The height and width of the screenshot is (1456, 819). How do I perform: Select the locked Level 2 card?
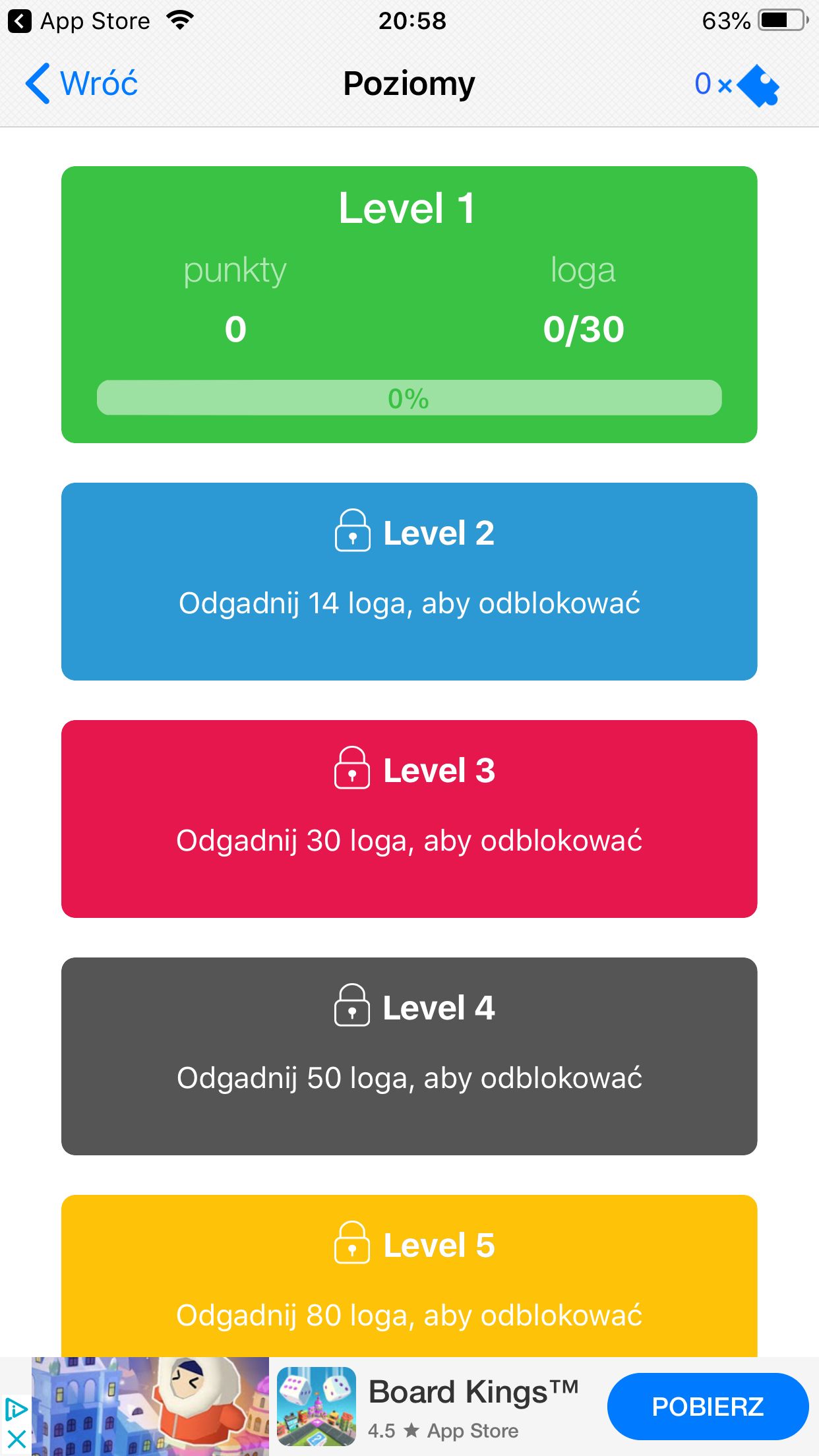(409, 582)
